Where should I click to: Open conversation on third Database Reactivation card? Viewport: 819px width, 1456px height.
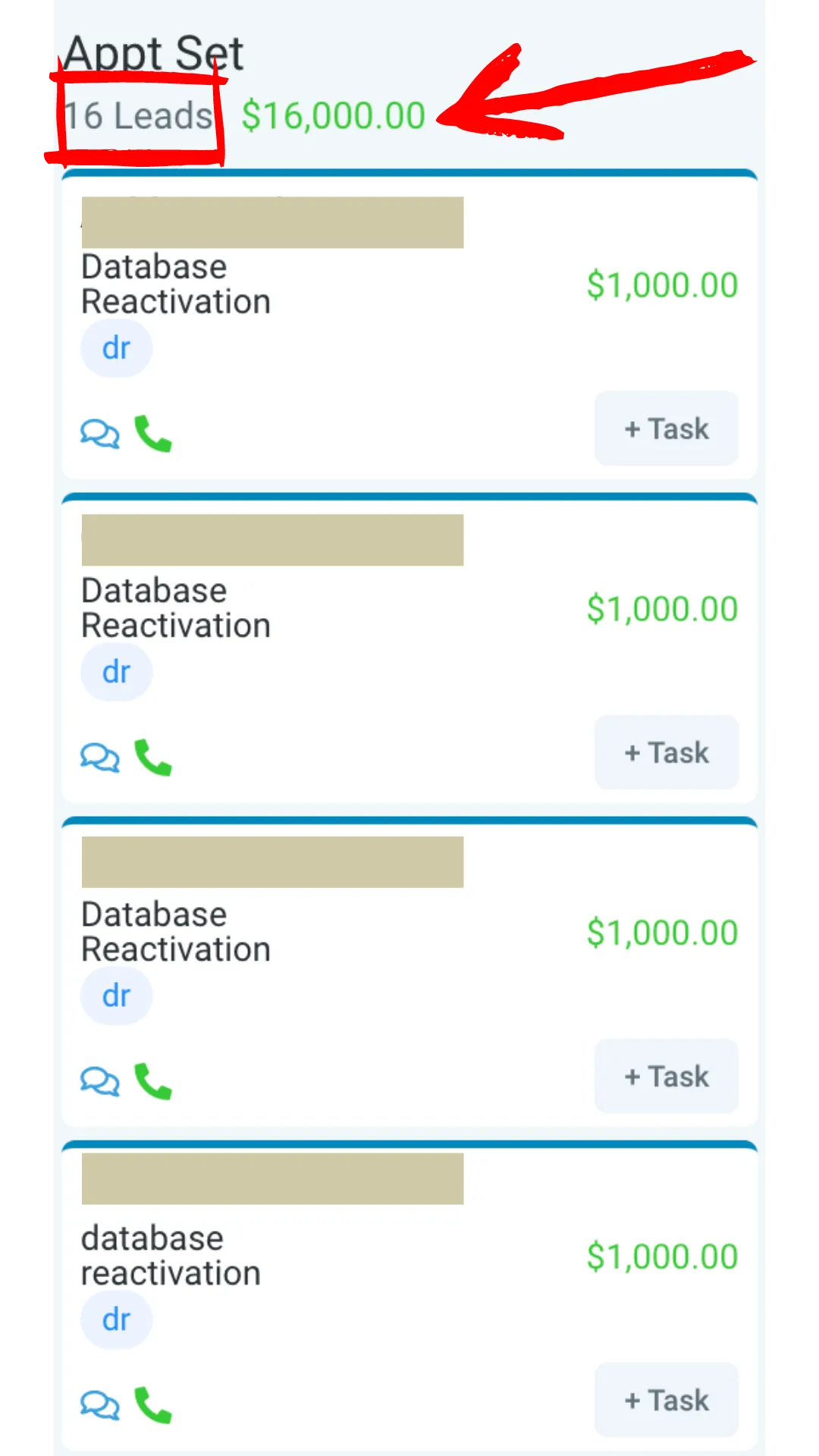pos(100,1081)
